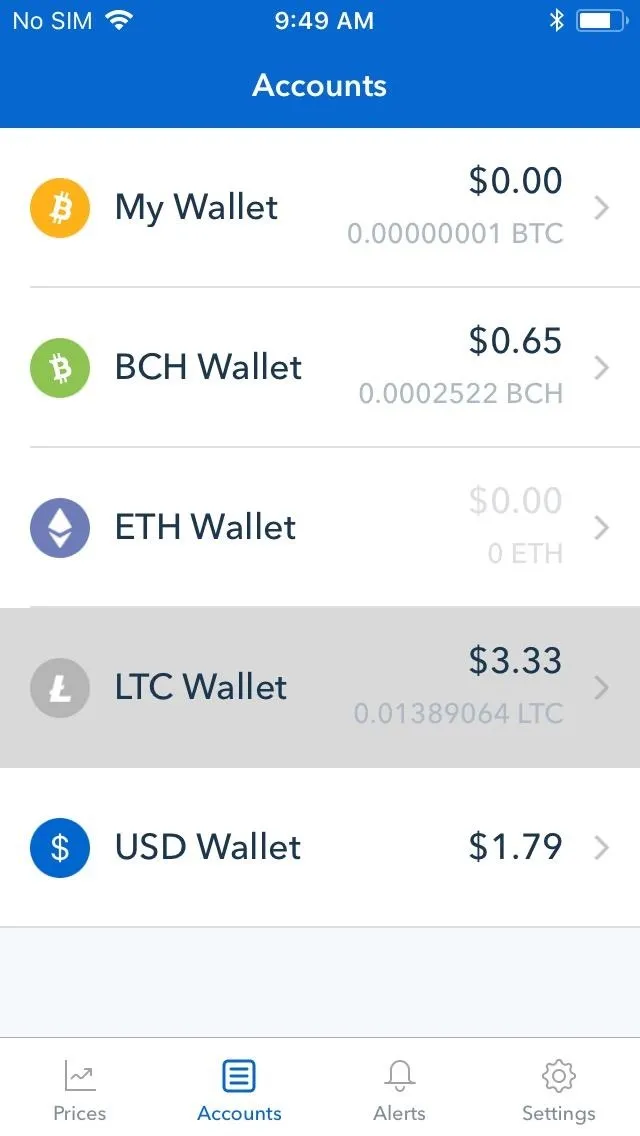The image size is (640, 1136).
Task: View the USD Wallet balance details
Action: pyautogui.click(x=320, y=847)
